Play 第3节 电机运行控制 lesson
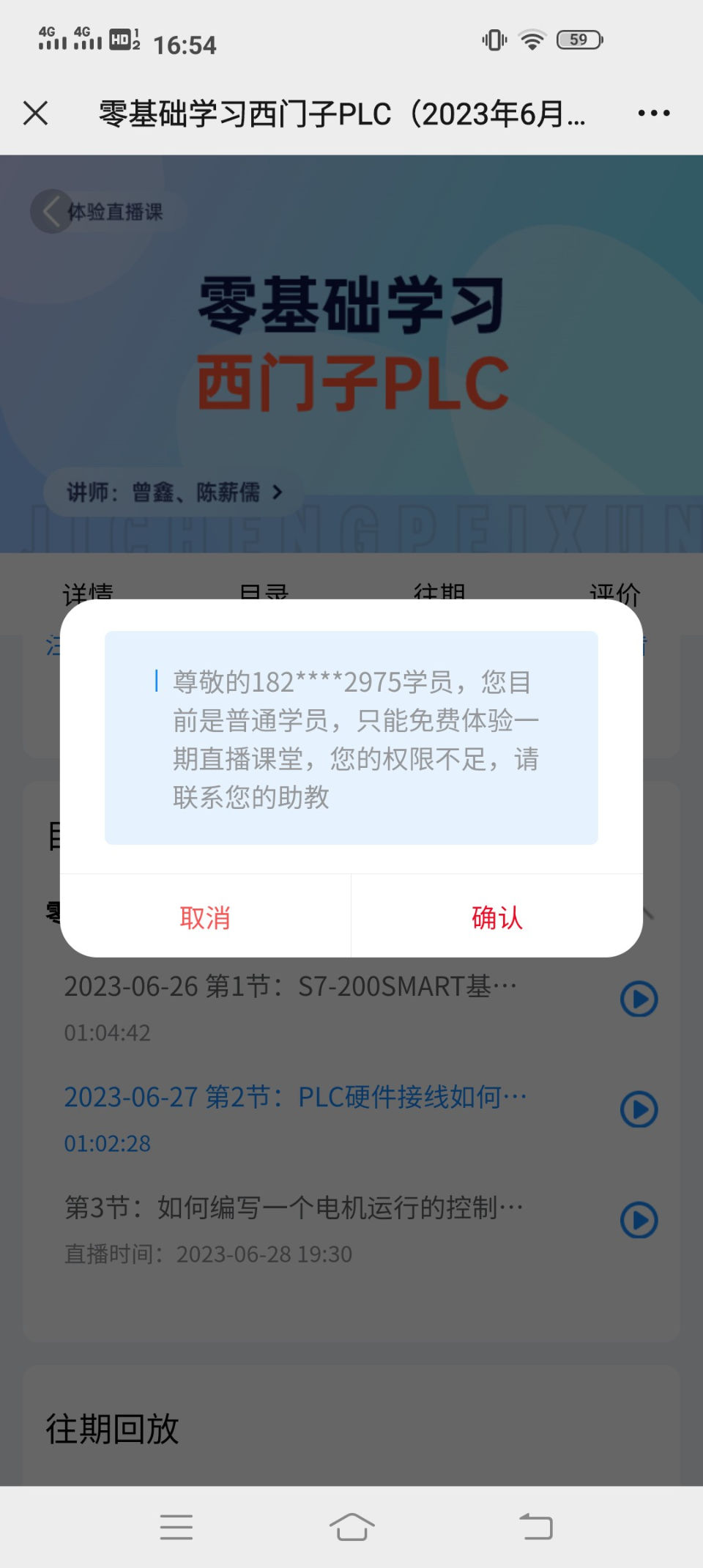This screenshot has width=703, height=1568. 639,1220
